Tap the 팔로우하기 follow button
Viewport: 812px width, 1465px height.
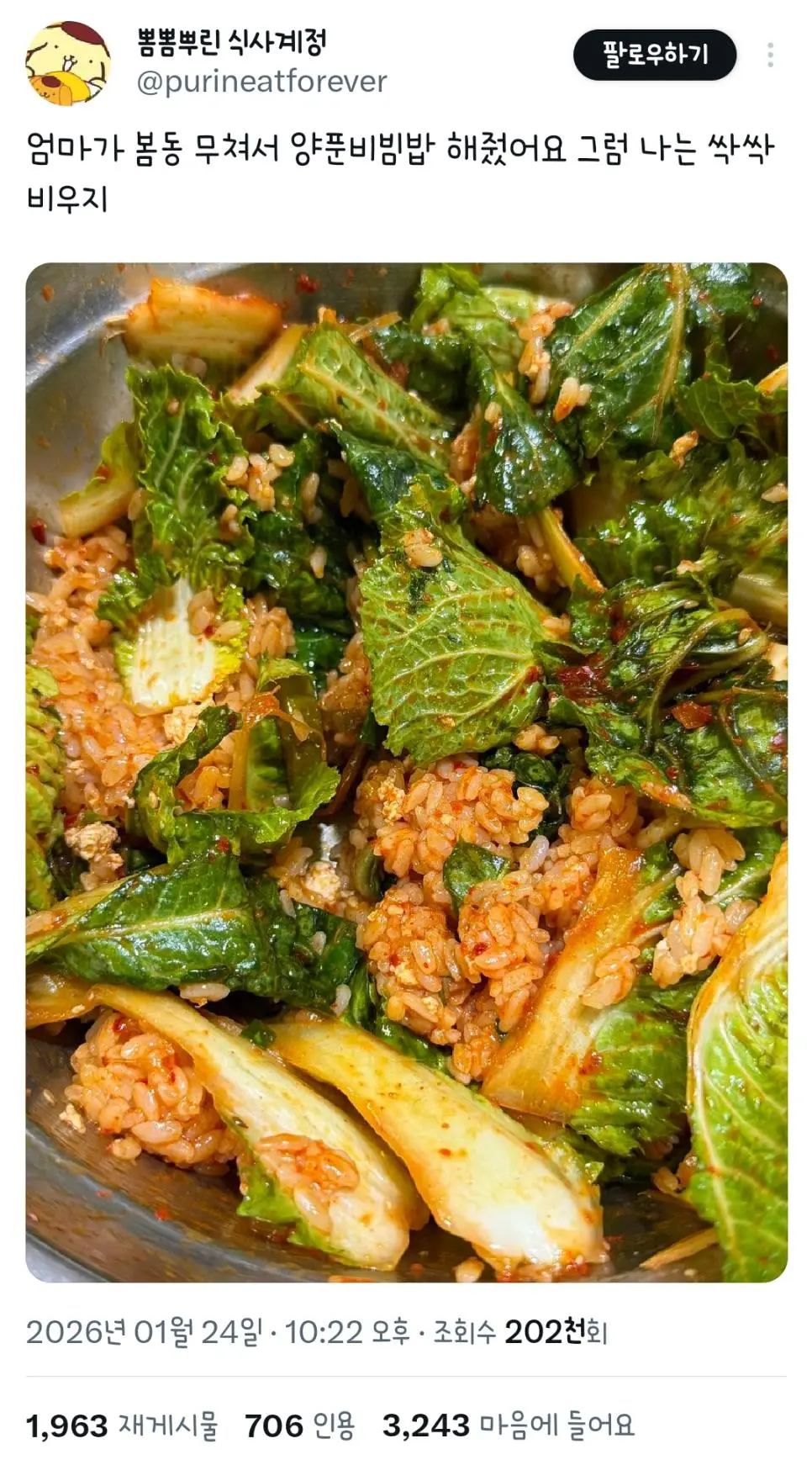click(655, 56)
